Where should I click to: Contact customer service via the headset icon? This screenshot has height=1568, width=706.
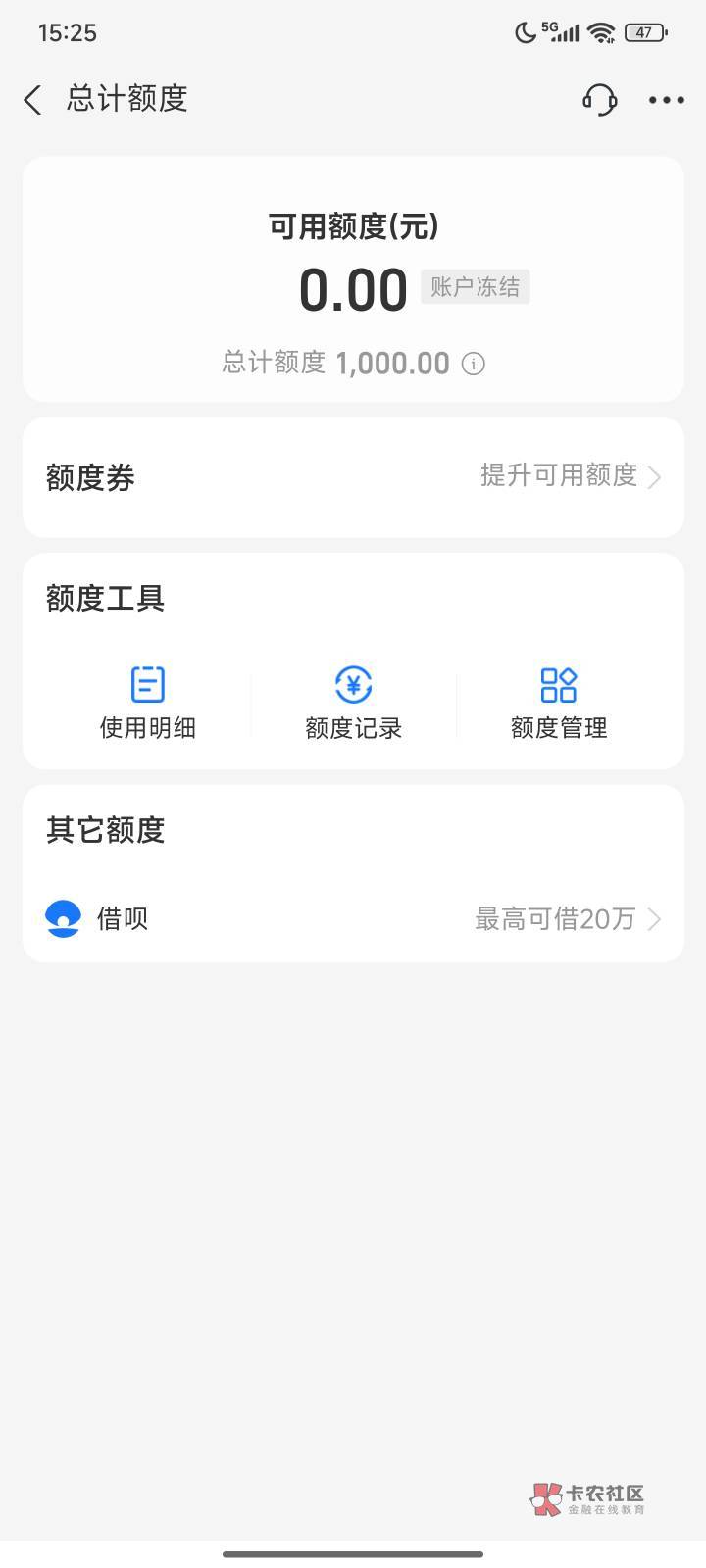click(599, 99)
